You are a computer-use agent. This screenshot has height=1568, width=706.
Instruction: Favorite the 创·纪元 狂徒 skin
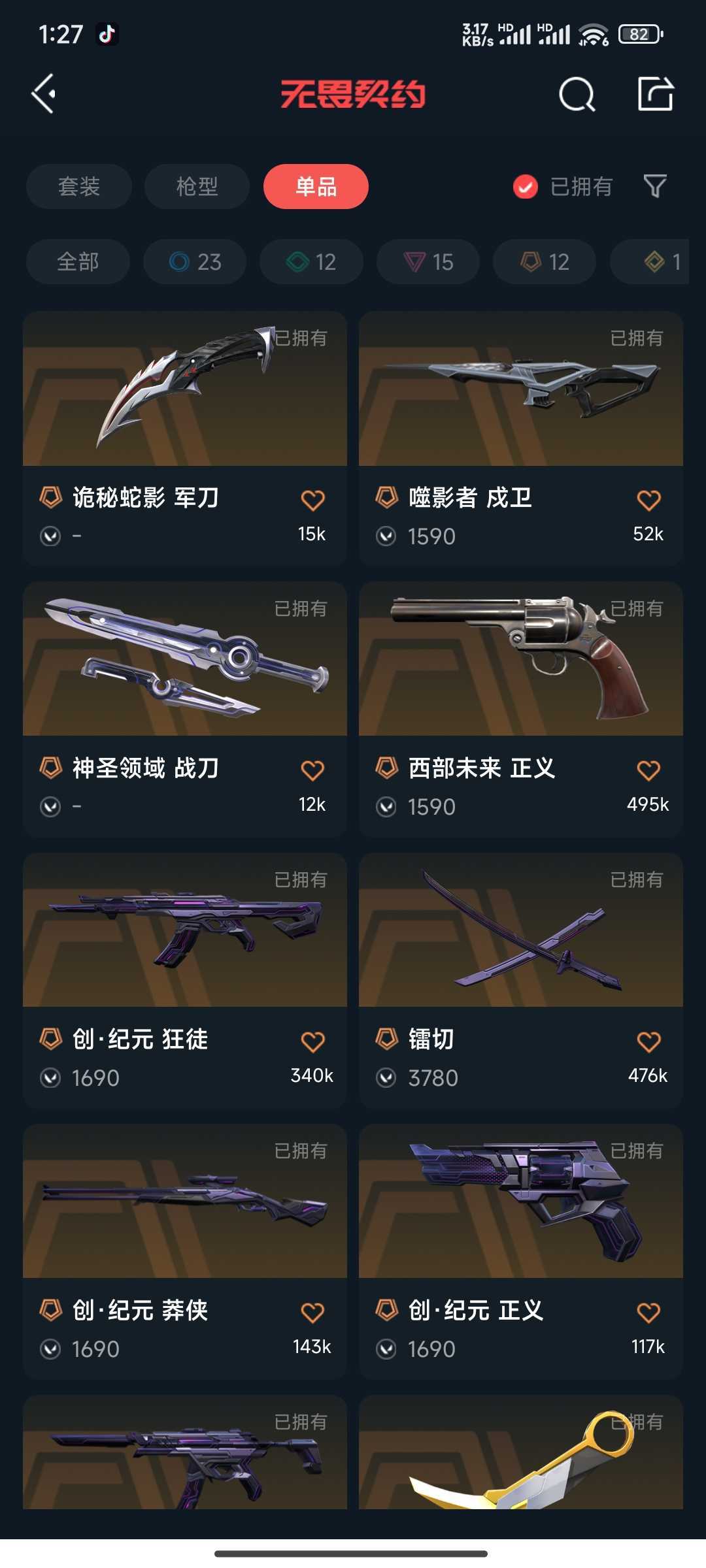click(312, 1042)
